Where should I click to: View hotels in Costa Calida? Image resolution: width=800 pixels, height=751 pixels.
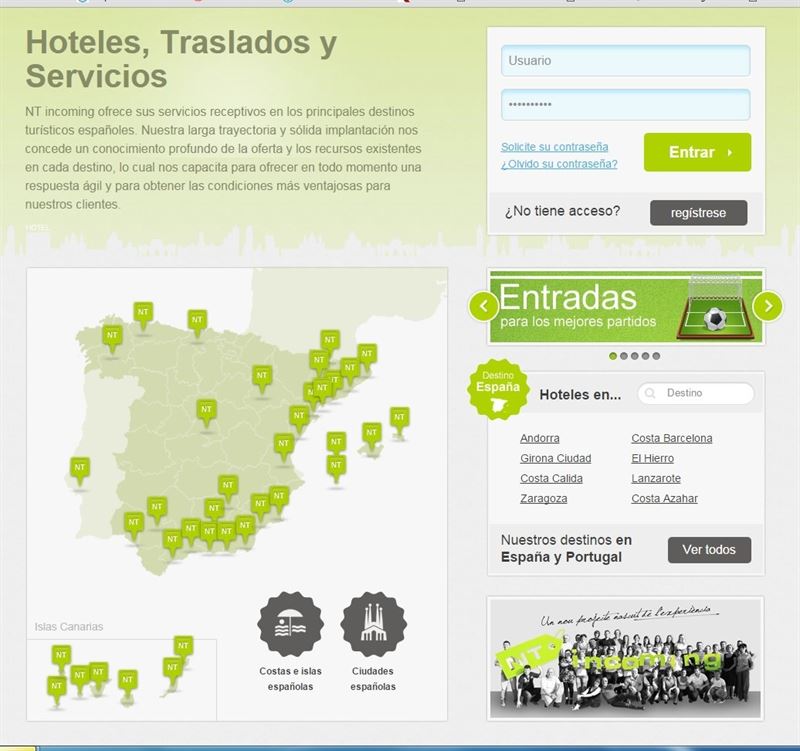551,478
